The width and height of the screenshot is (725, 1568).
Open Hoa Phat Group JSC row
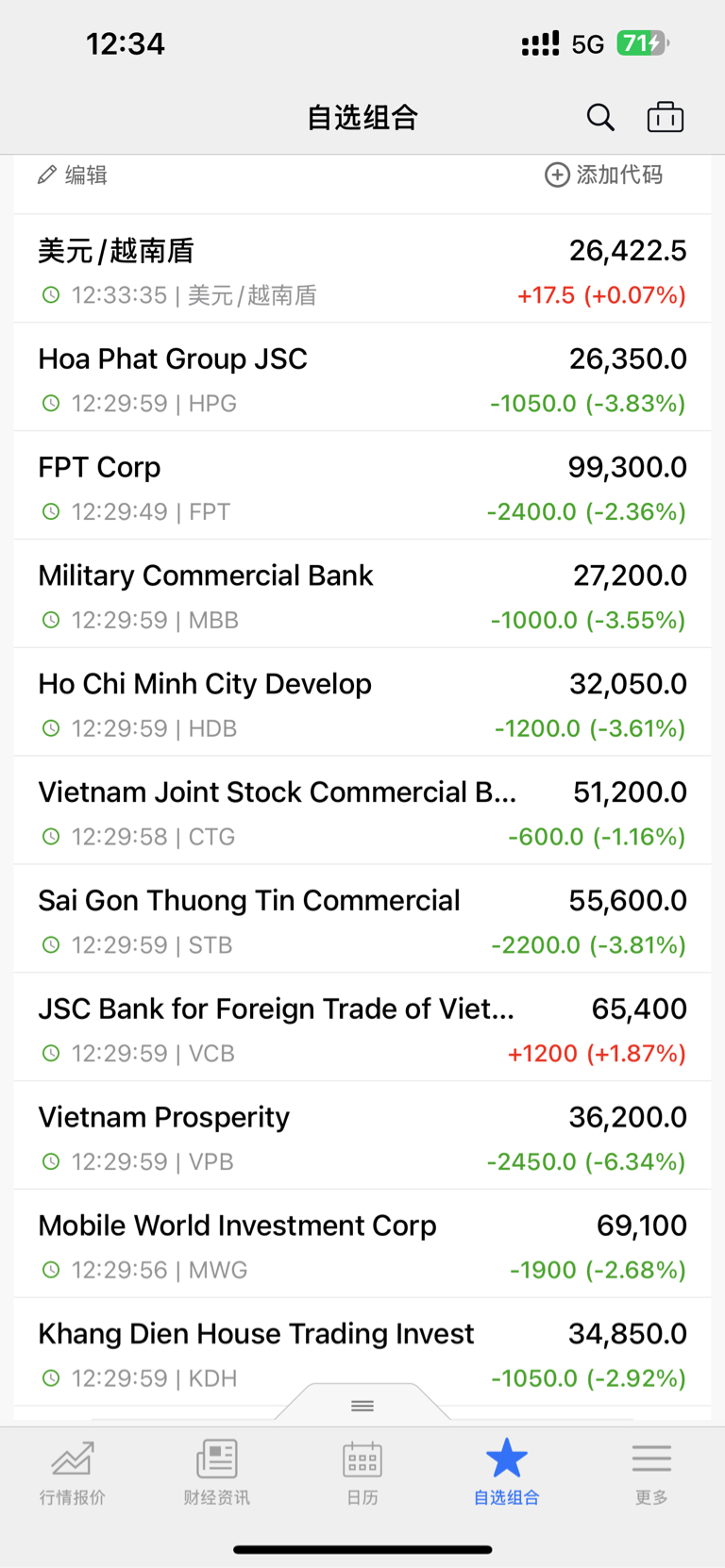coord(362,377)
